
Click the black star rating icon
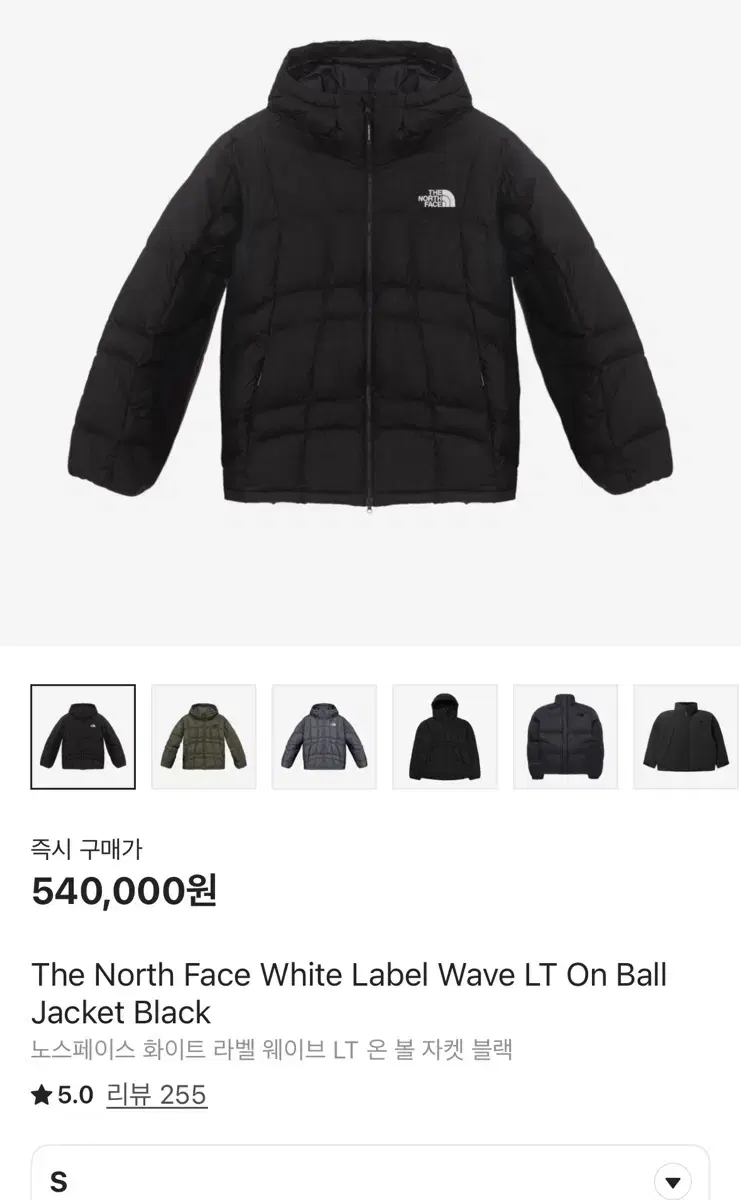(x=42, y=1094)
